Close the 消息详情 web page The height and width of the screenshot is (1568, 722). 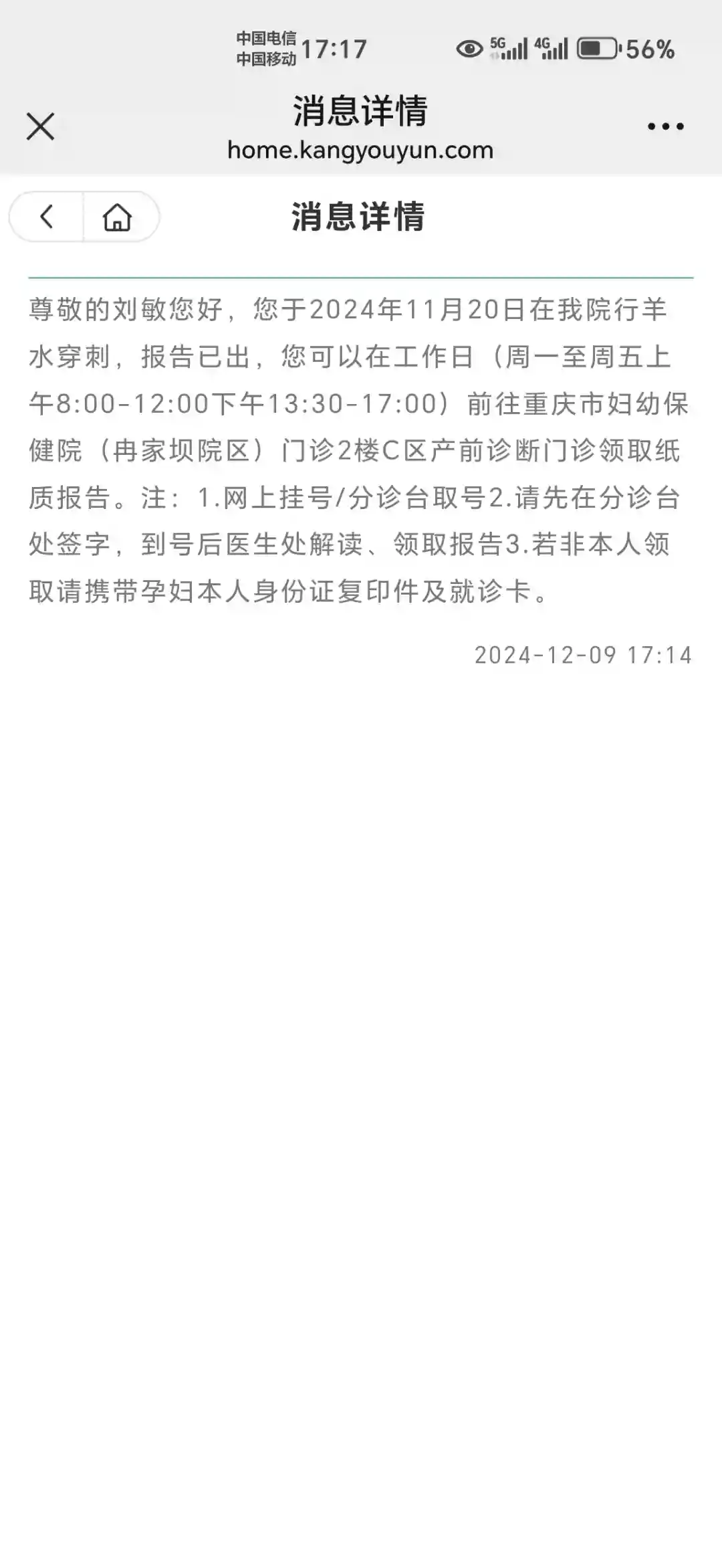pyautogui.click(x=40, y=126)
